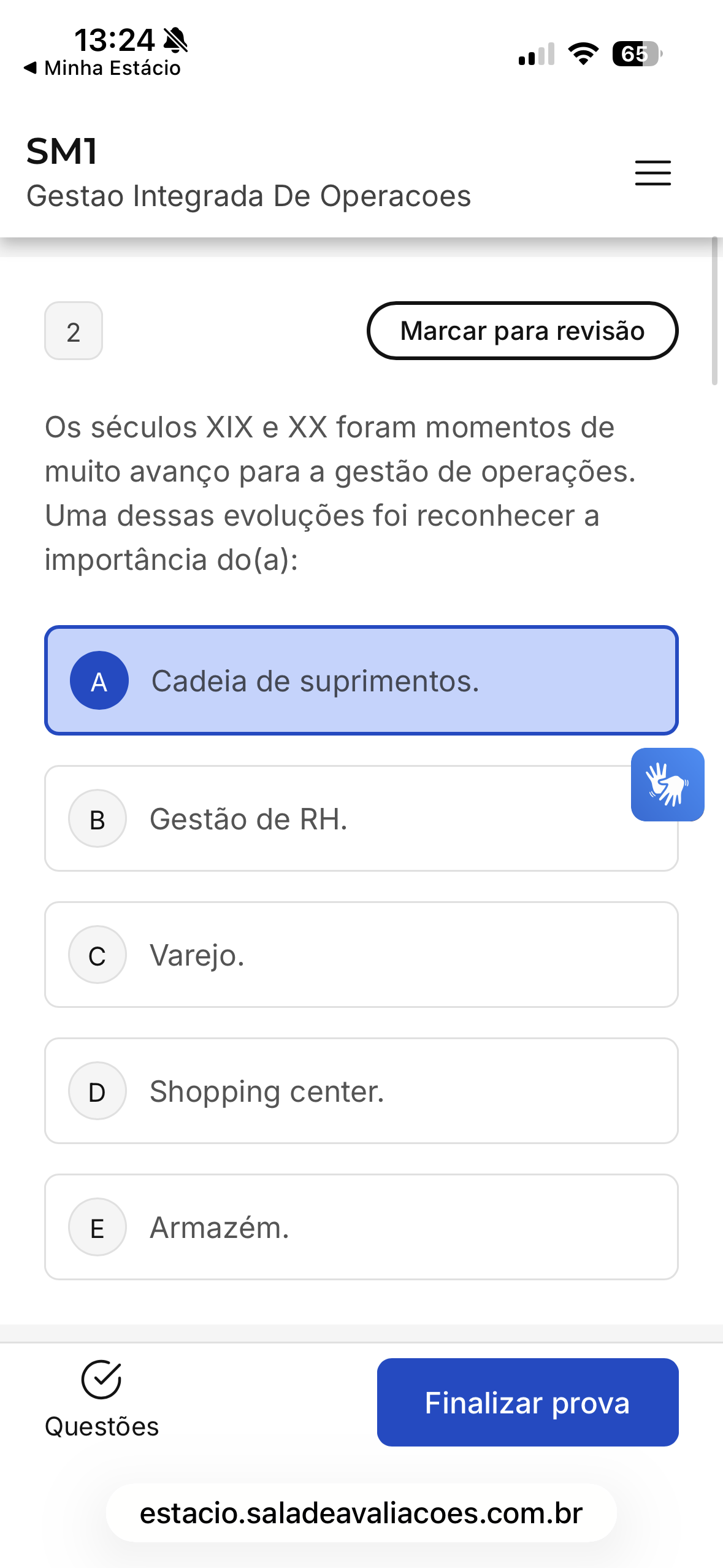Tap Marcar para revisão button
Viewport: 723px width, 1568px height.
(x=522, y=331)
